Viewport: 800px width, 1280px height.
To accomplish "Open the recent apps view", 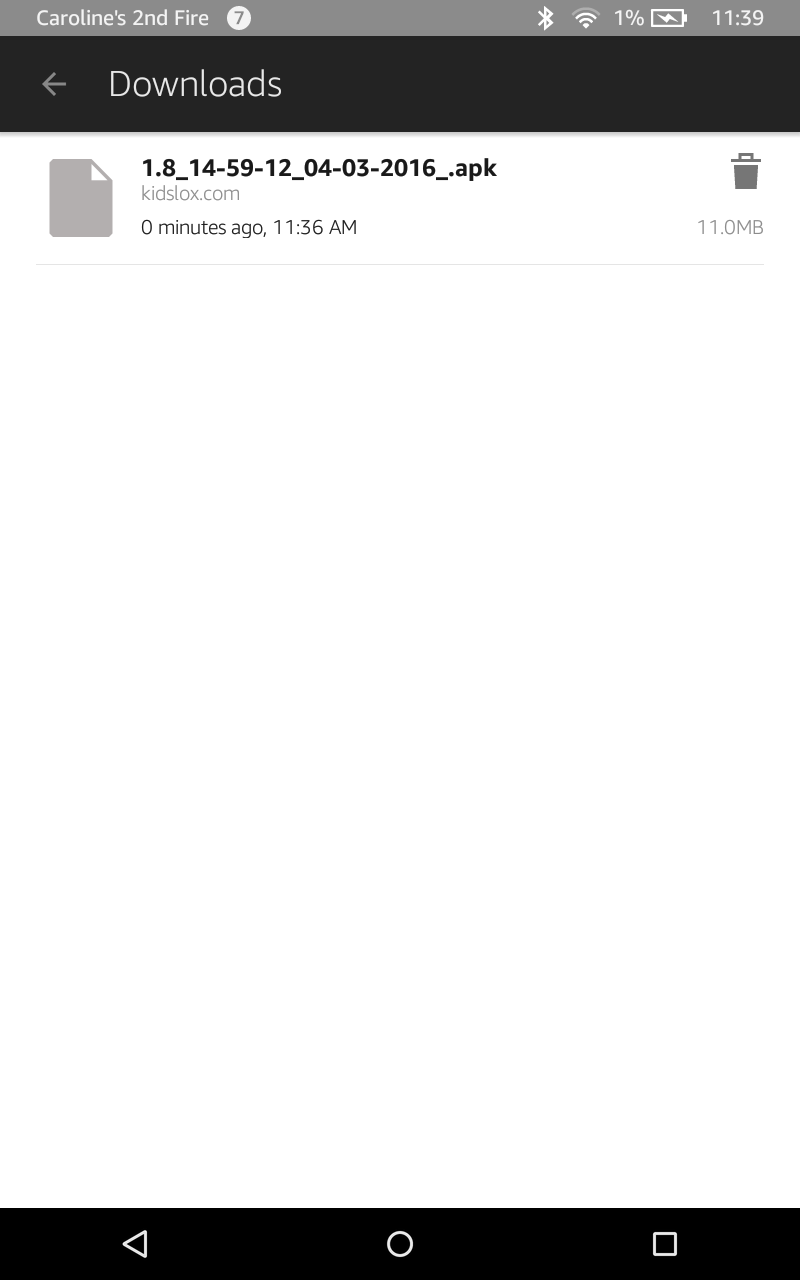I will [x=665, y=1243].
